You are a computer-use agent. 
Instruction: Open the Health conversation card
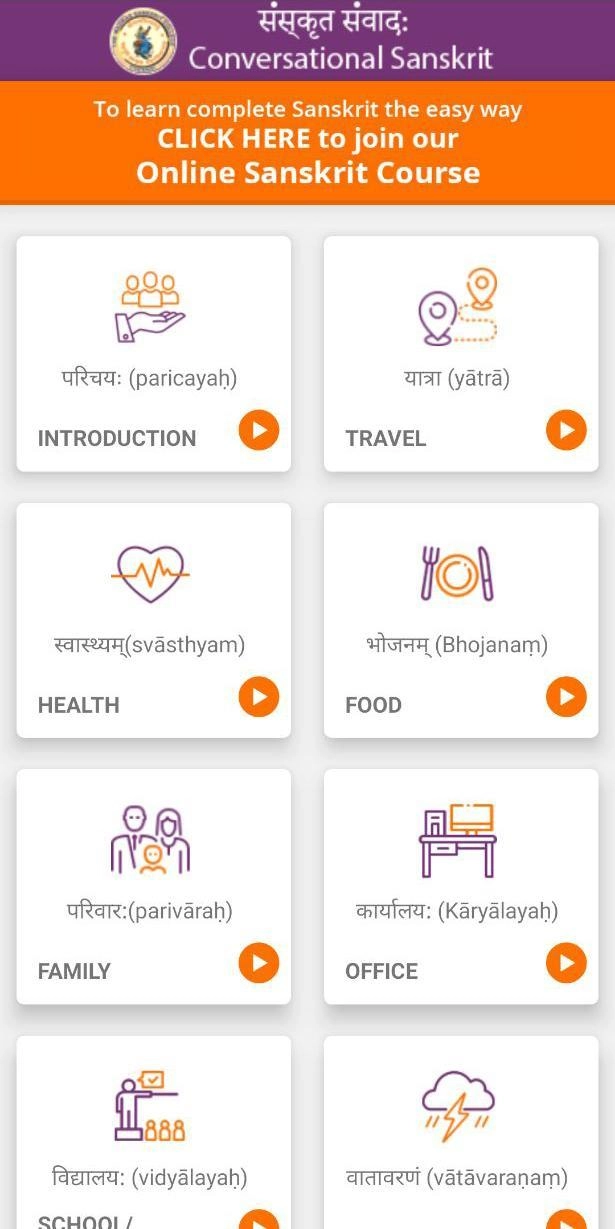[154, 620]
